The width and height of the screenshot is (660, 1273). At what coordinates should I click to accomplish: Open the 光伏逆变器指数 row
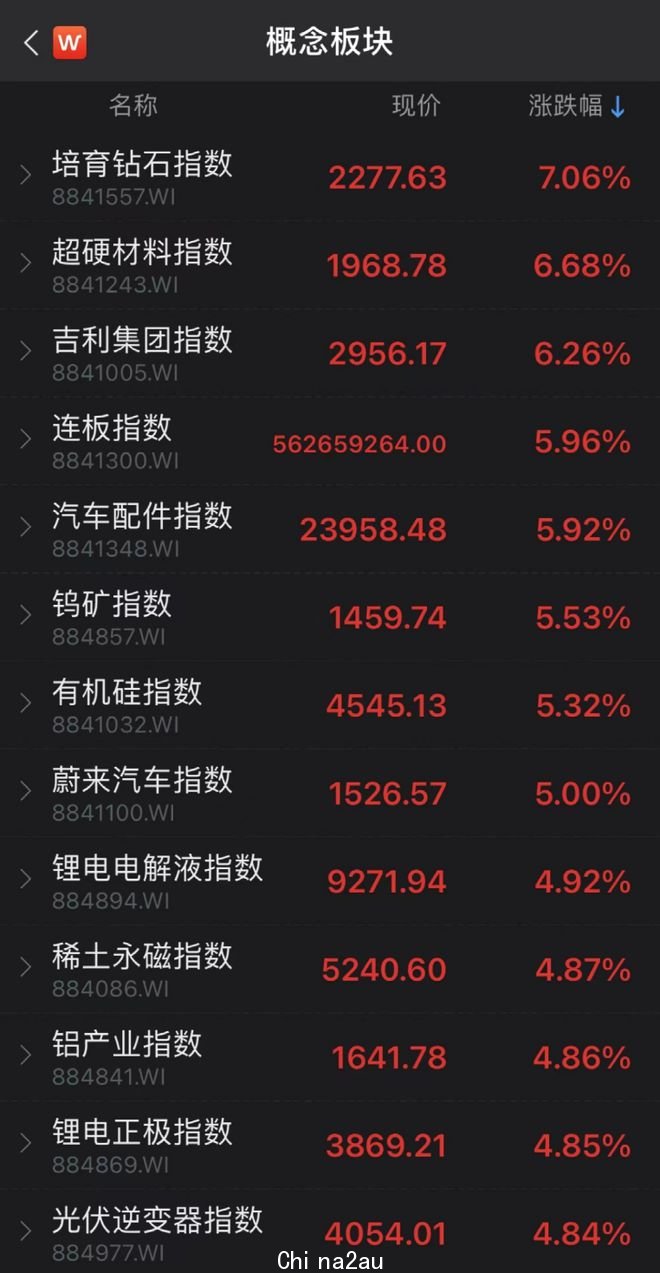[x=330, y=1231]
